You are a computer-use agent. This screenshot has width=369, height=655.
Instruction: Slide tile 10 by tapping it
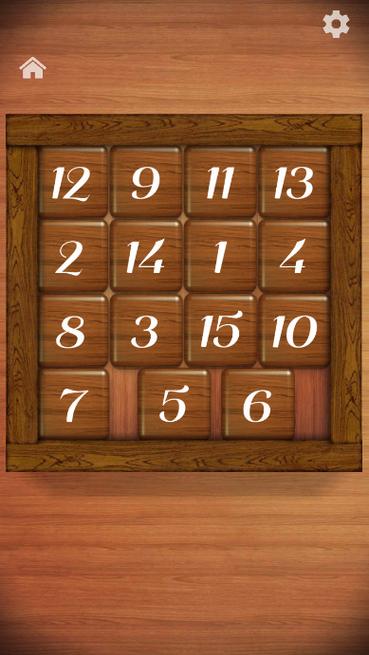(x=294, y=330)
